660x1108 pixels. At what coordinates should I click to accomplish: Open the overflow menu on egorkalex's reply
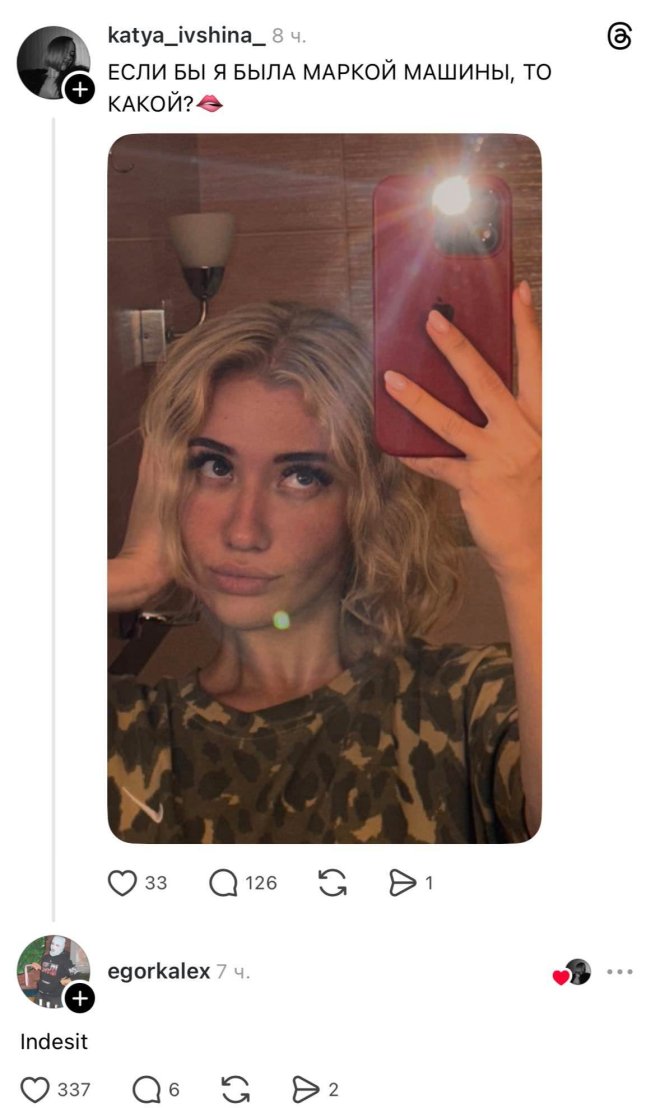tap(620, 971)
